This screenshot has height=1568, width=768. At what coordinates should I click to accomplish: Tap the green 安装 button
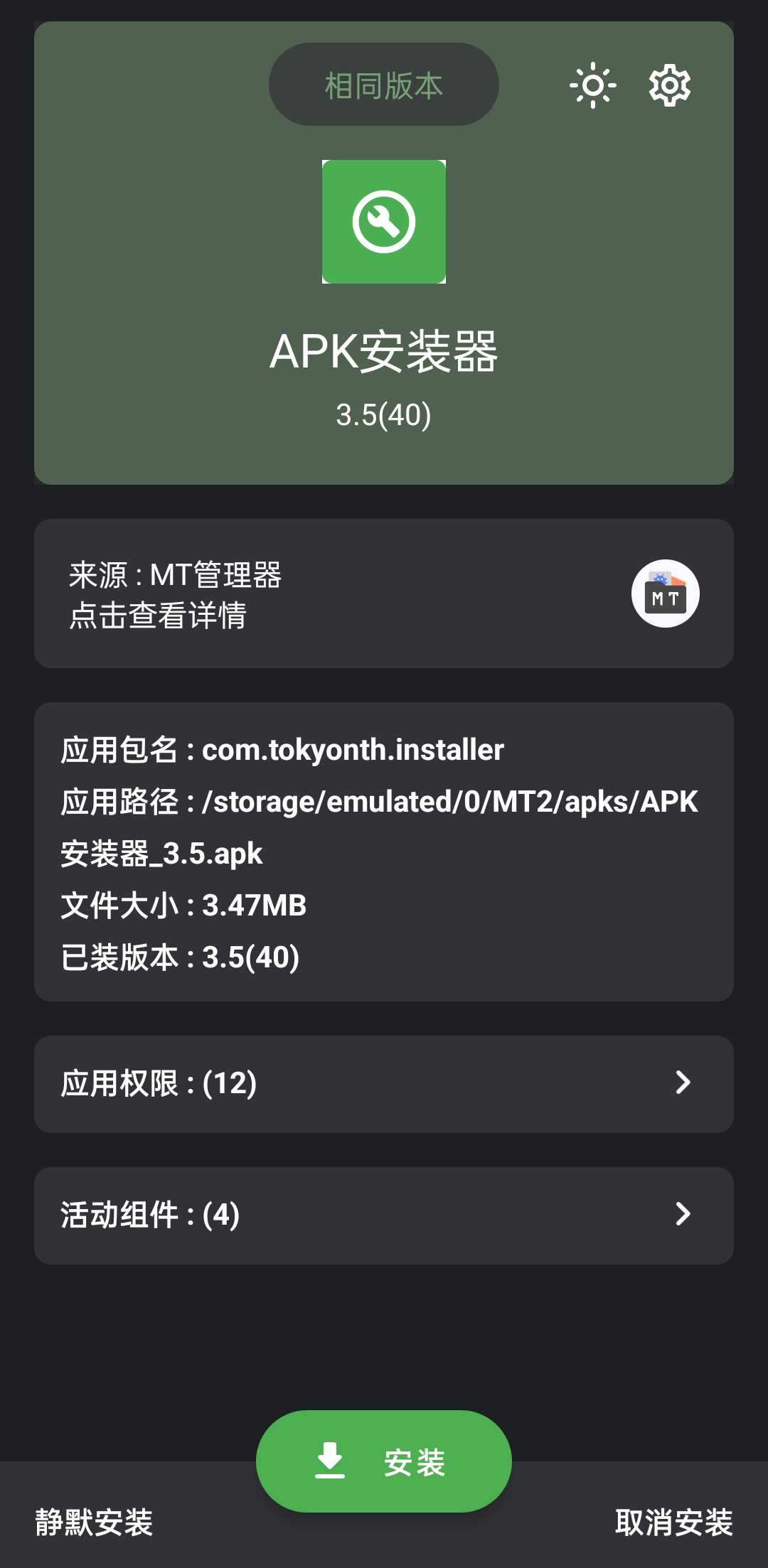[383, 1461]
